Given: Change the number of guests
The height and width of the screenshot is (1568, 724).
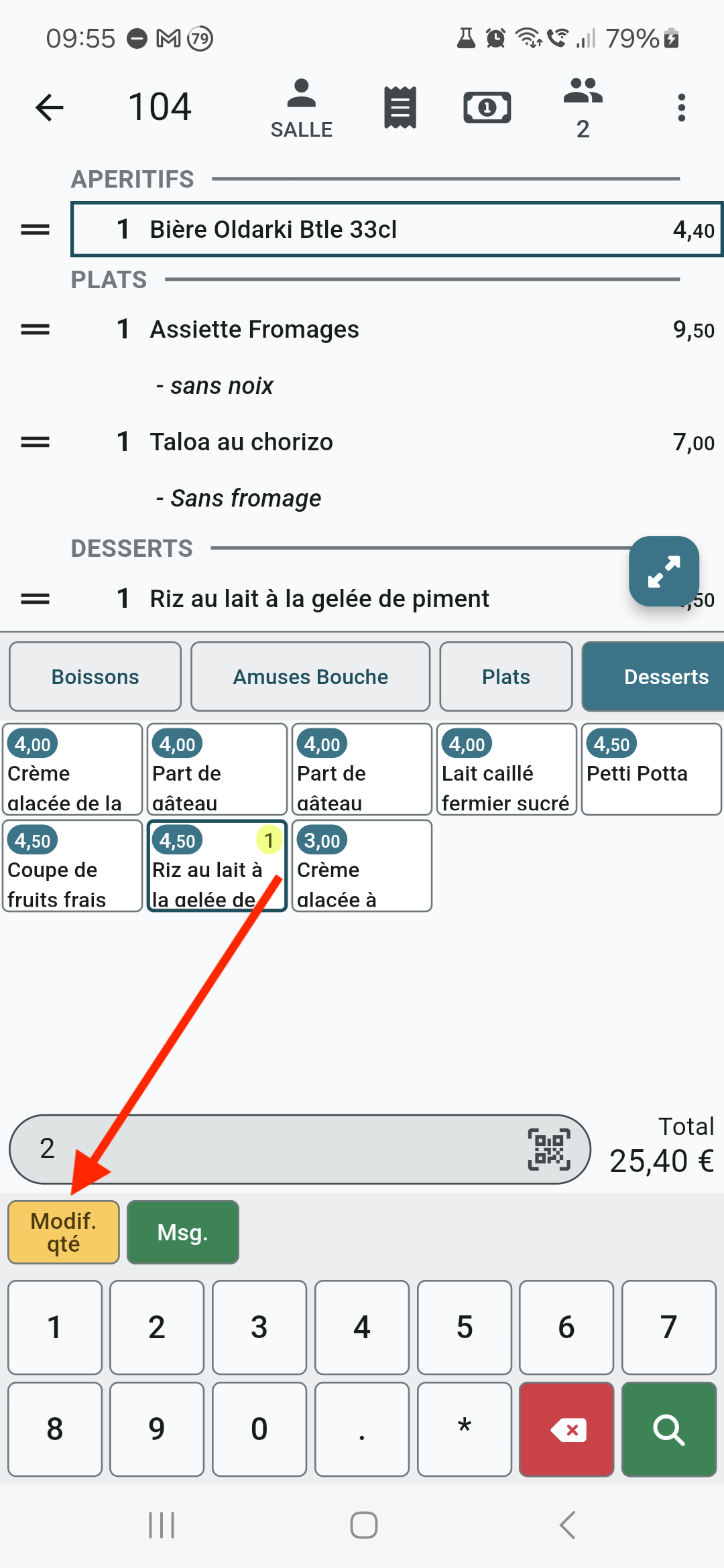Looking at the screenshot, I should [583, 108].
